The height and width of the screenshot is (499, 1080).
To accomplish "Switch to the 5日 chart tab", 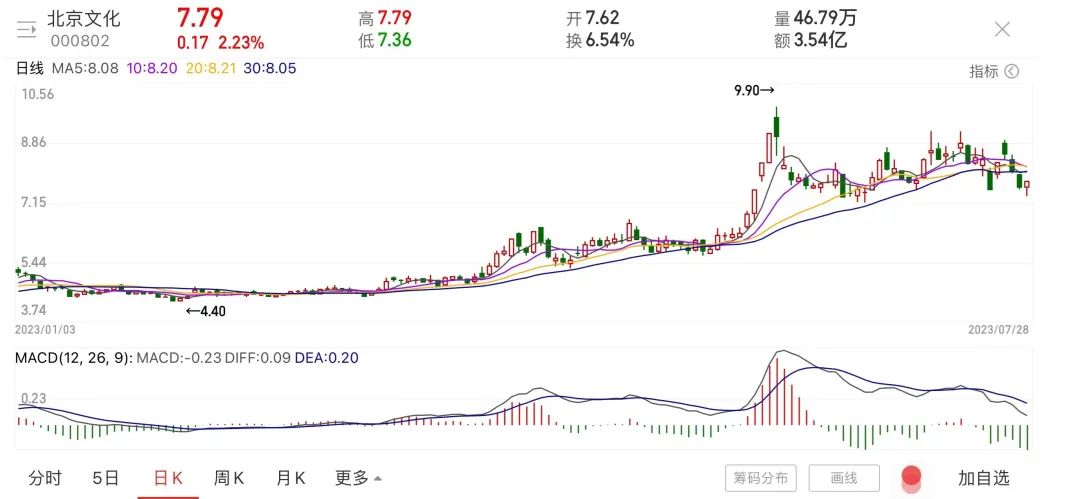I will (105, 478).
